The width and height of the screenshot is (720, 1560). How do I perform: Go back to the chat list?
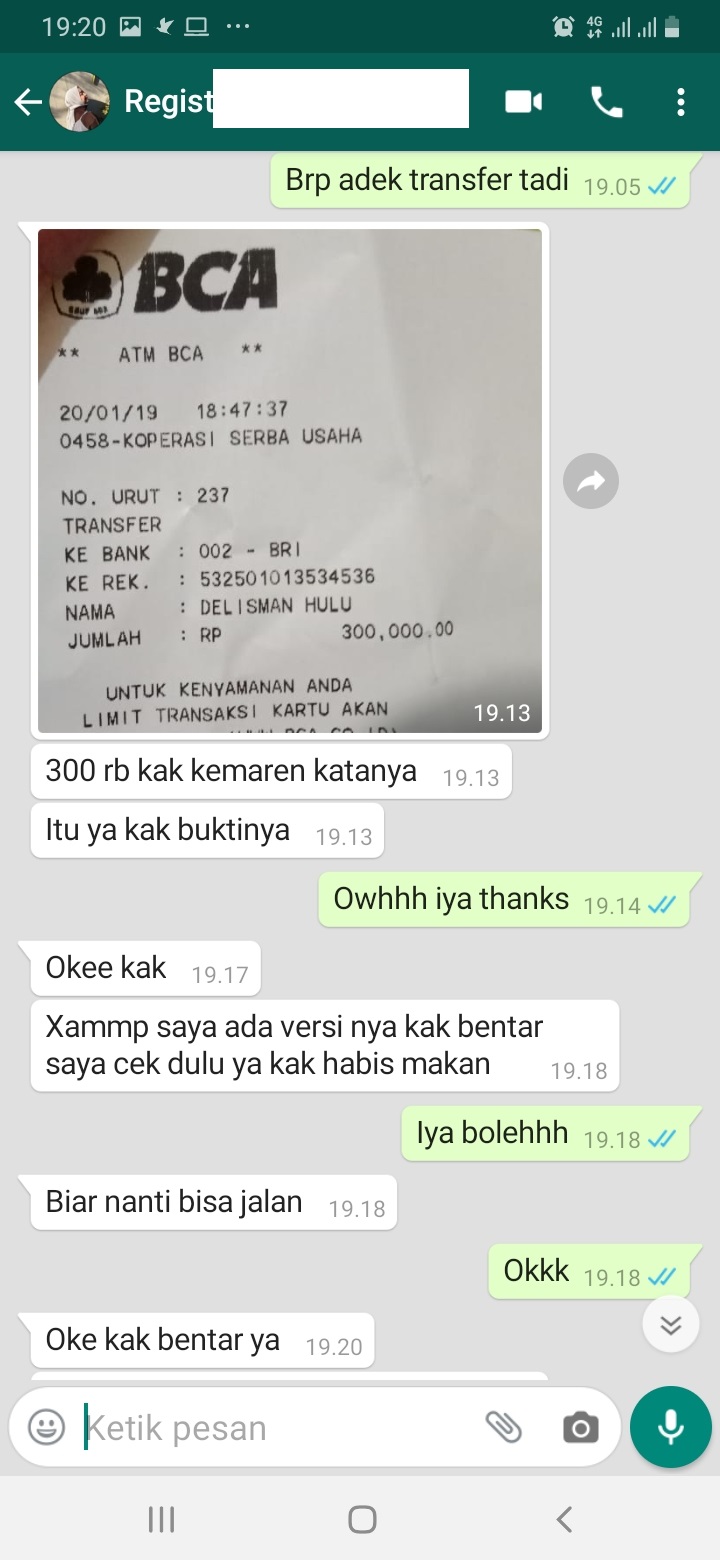tap(28, 102)
